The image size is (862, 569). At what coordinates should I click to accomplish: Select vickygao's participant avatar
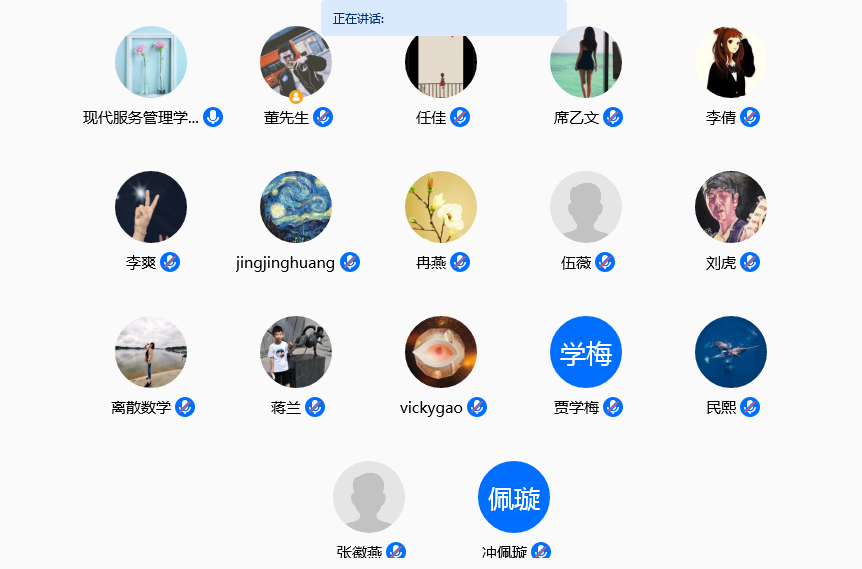(440, 352)
